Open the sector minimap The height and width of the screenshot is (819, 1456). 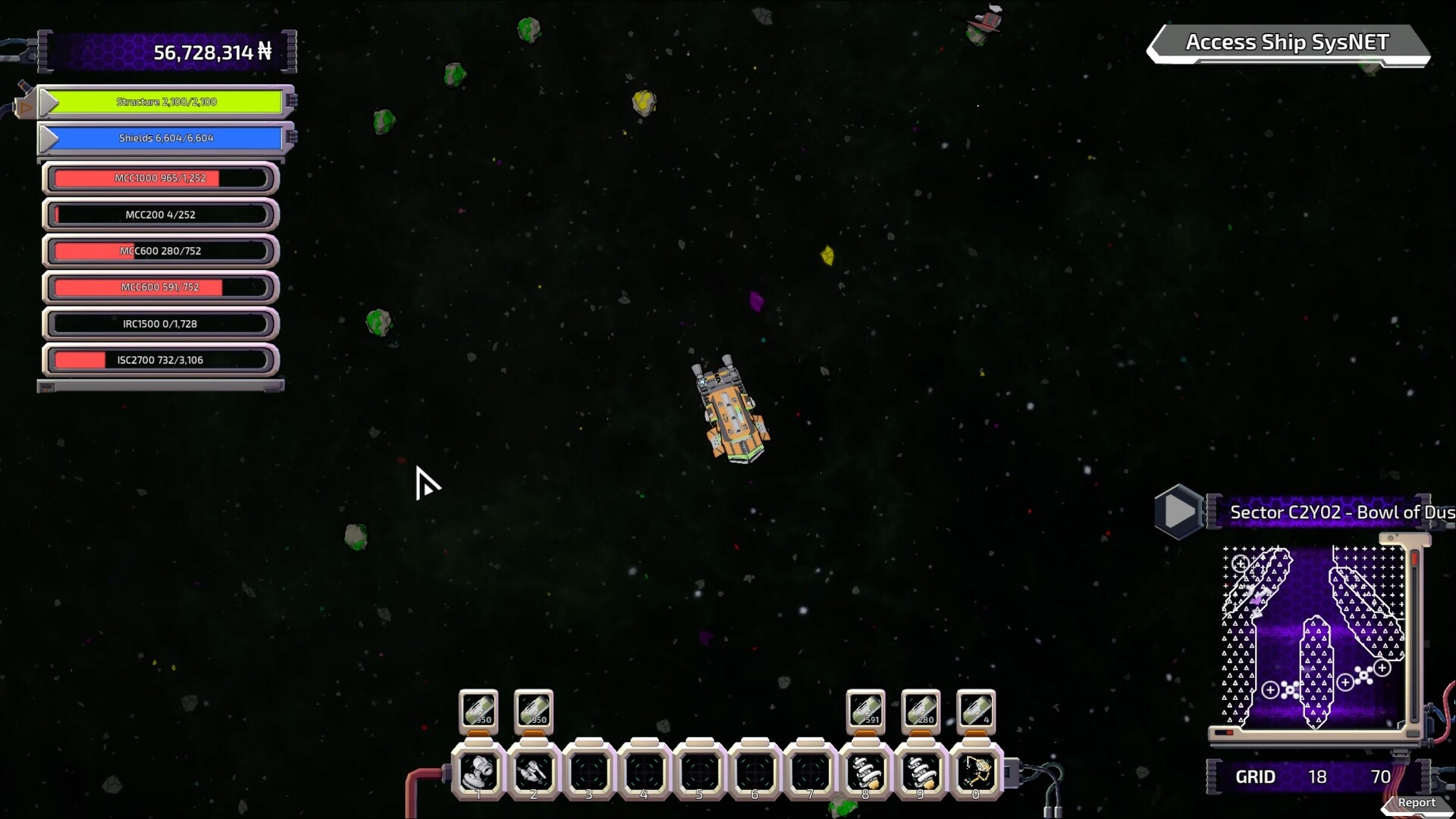pos(1313,635)
